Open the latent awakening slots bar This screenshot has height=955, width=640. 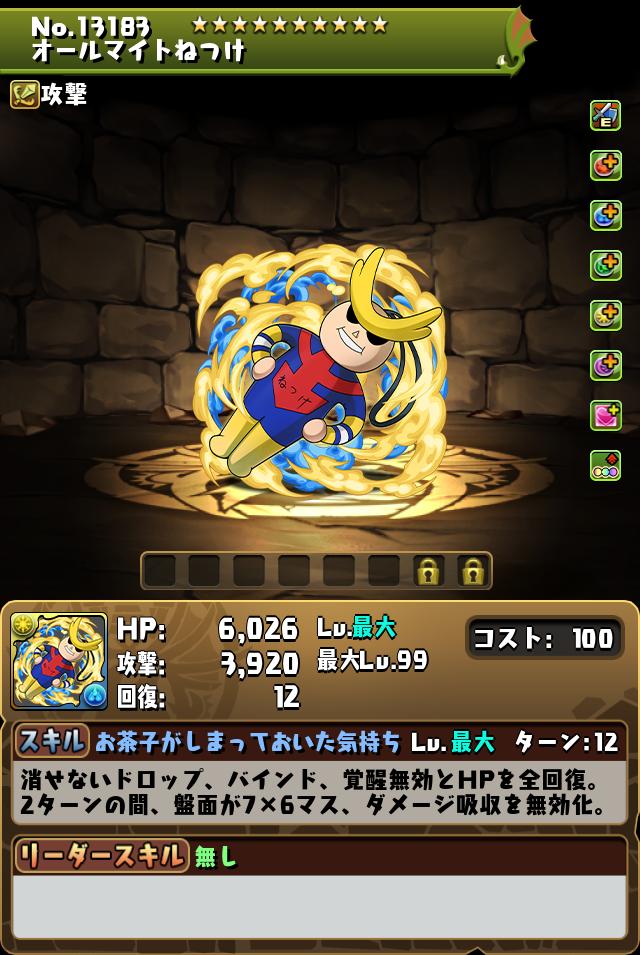[x=316, y=571]
